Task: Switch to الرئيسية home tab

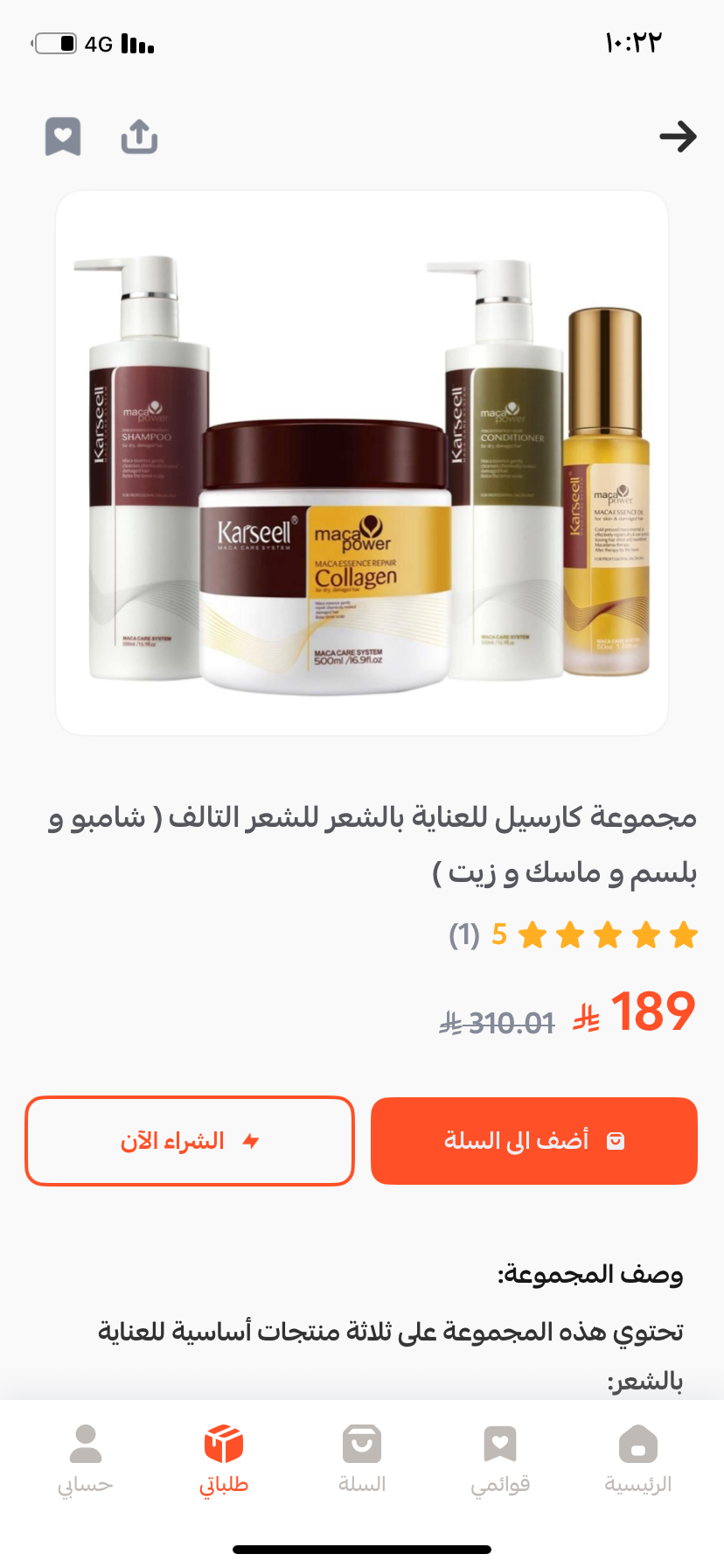Action: 637,1459
